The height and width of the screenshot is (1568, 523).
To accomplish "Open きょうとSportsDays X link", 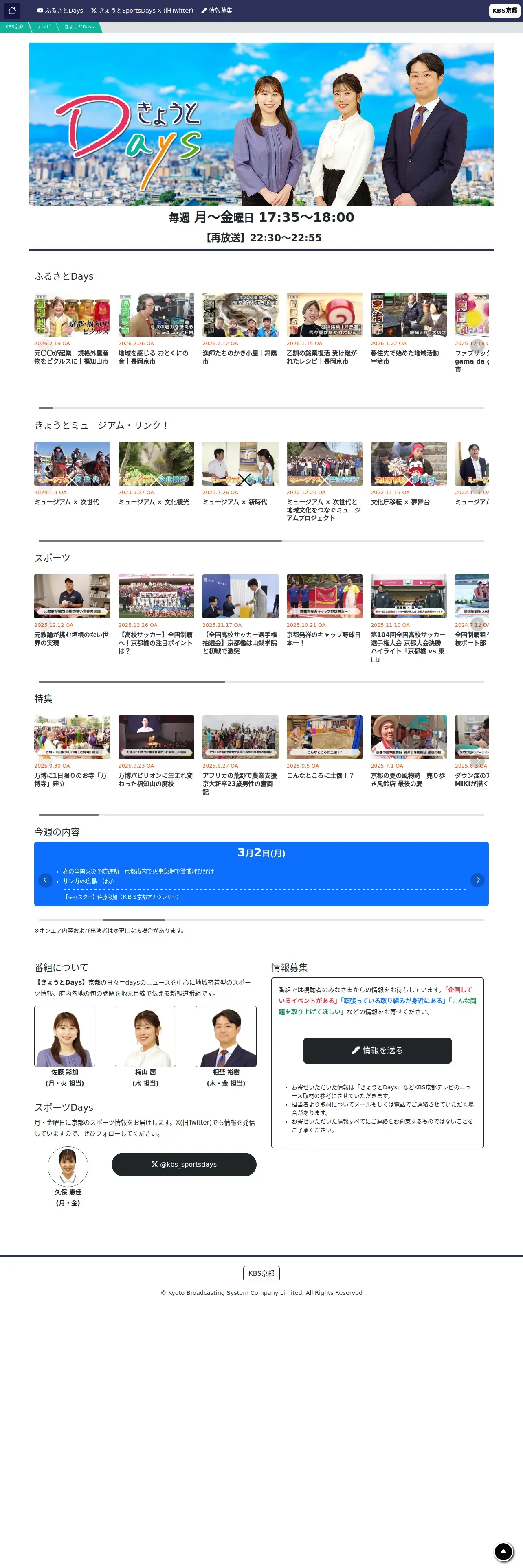I will [142, 10].
